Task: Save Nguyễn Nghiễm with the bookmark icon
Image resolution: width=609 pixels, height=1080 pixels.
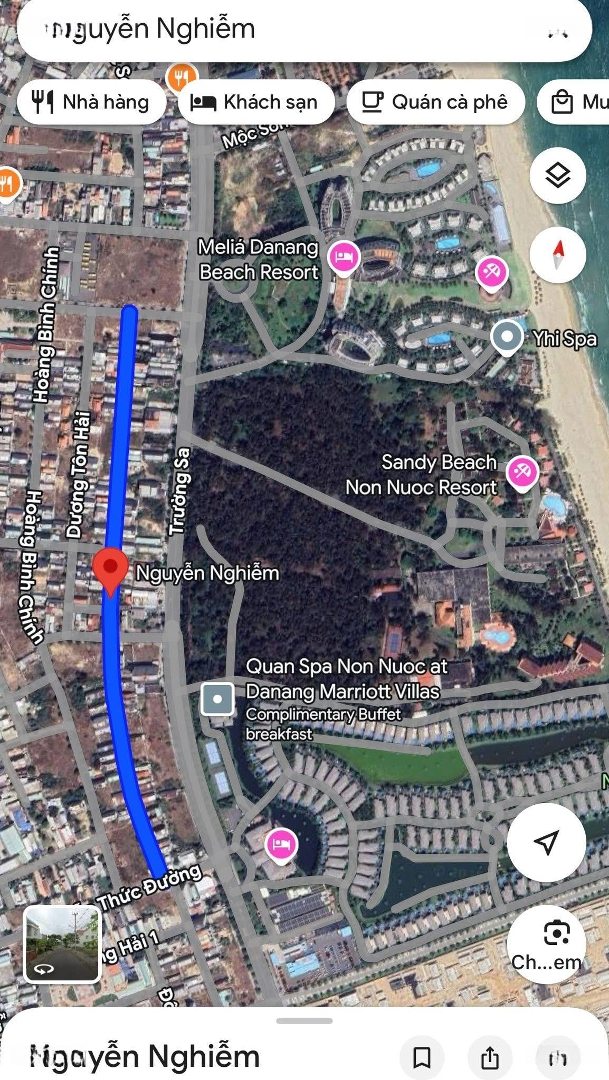Action: coord(422,1057)
